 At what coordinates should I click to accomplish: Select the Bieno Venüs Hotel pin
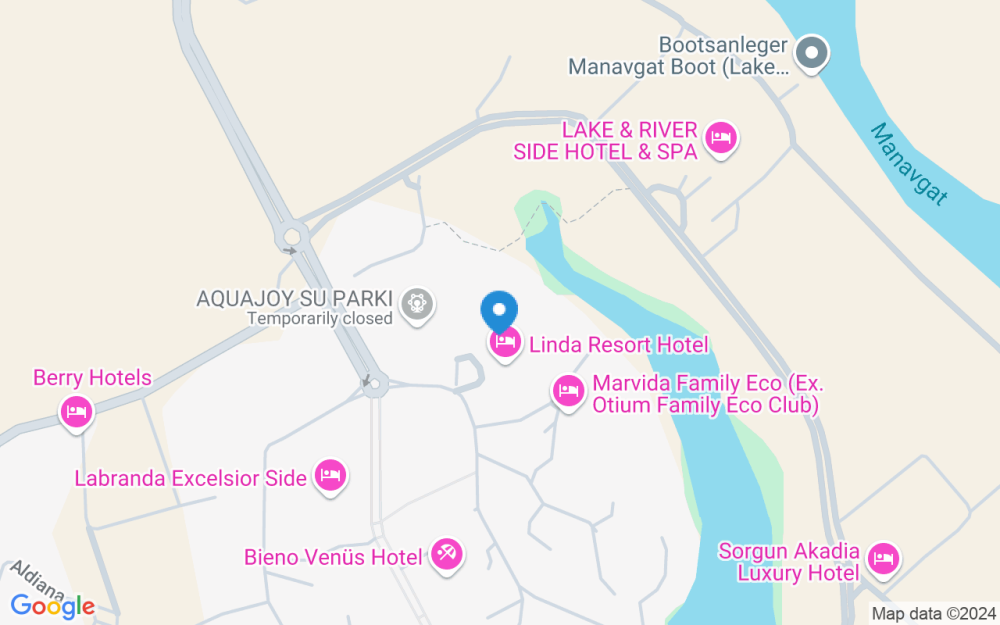446,555
